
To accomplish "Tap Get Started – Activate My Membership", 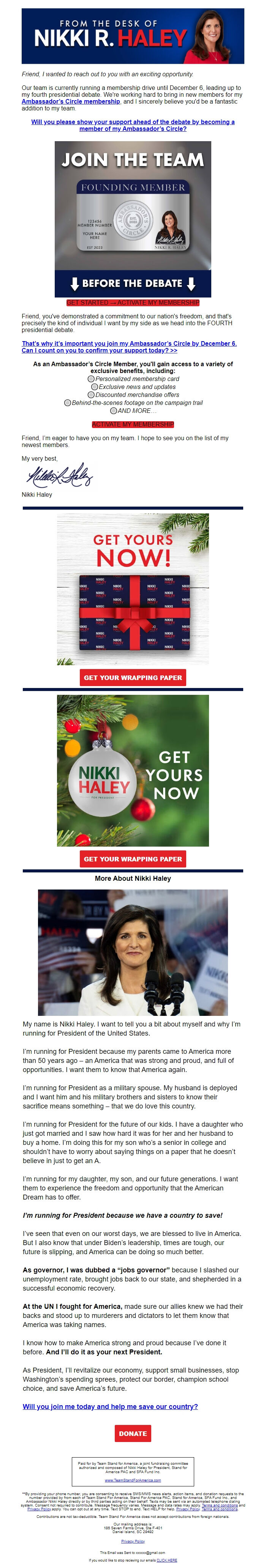I will pyautogui.click(x=132, y=302).
